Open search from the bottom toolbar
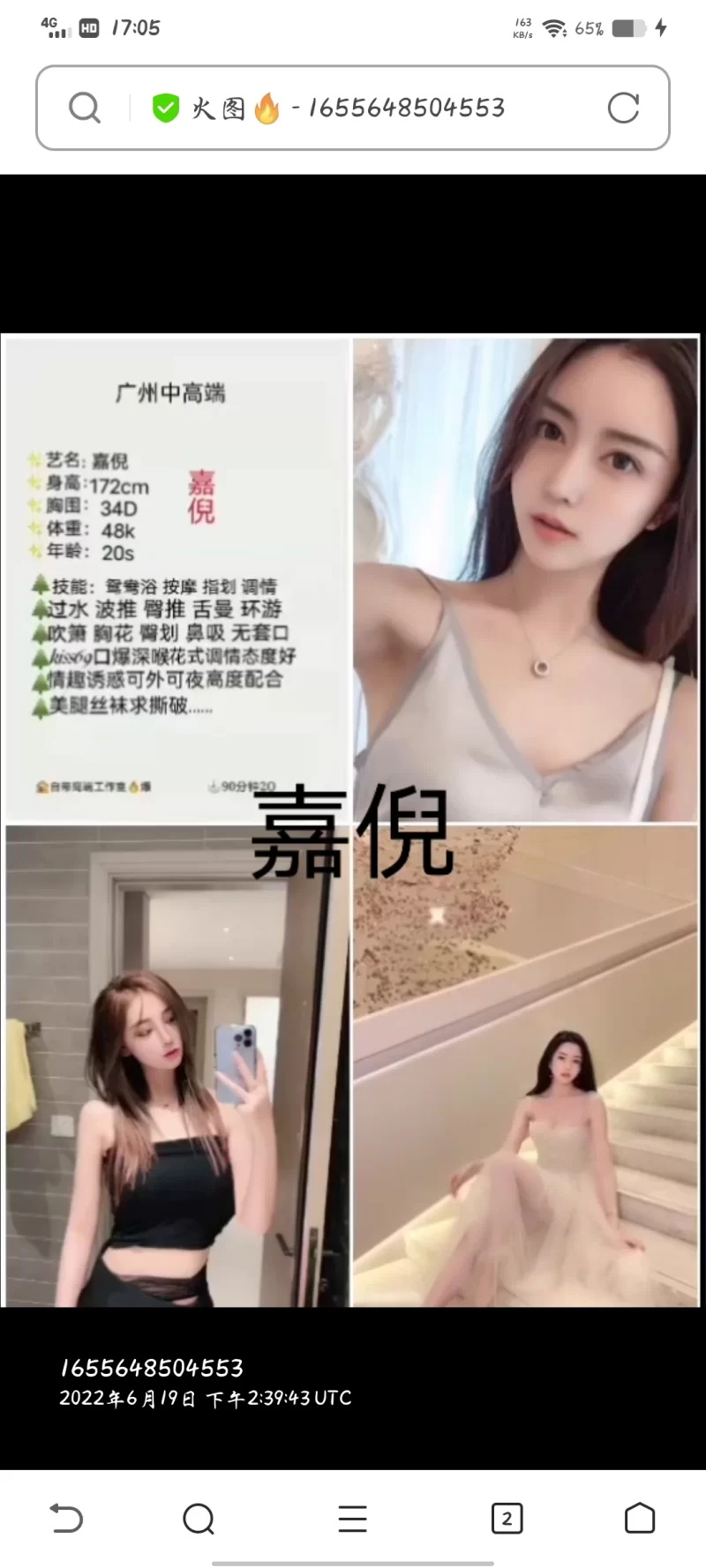 [199, 1519]
